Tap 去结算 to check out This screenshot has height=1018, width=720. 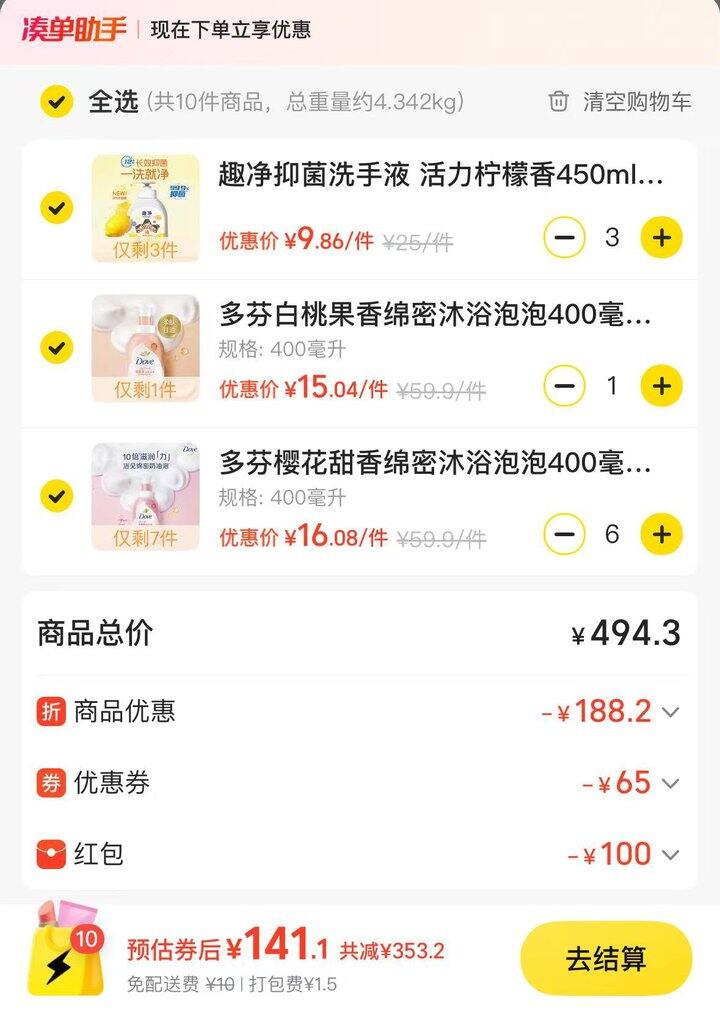coord(606,959)
